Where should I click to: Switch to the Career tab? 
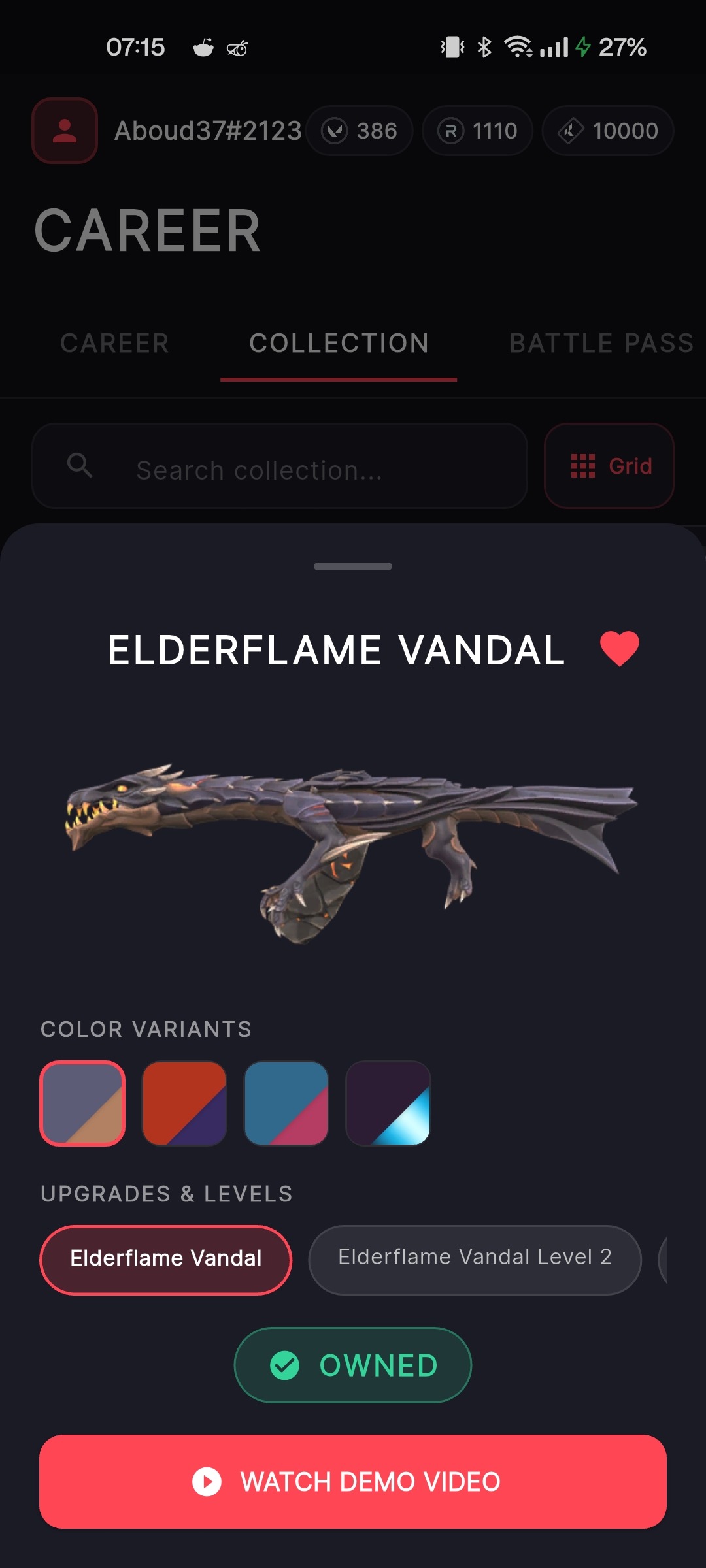pyautogui.click(x=115, y=344)
